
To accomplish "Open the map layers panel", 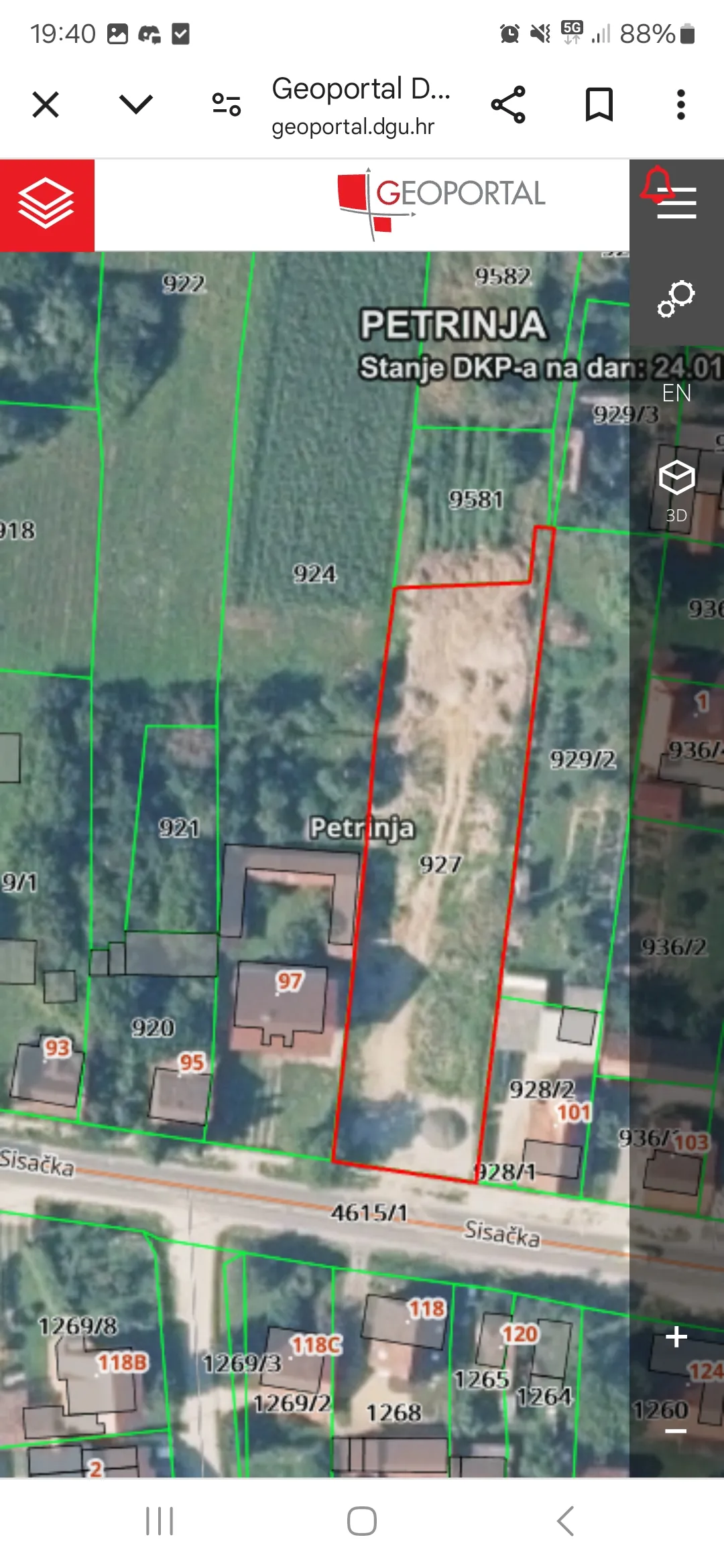I will 46,204.
